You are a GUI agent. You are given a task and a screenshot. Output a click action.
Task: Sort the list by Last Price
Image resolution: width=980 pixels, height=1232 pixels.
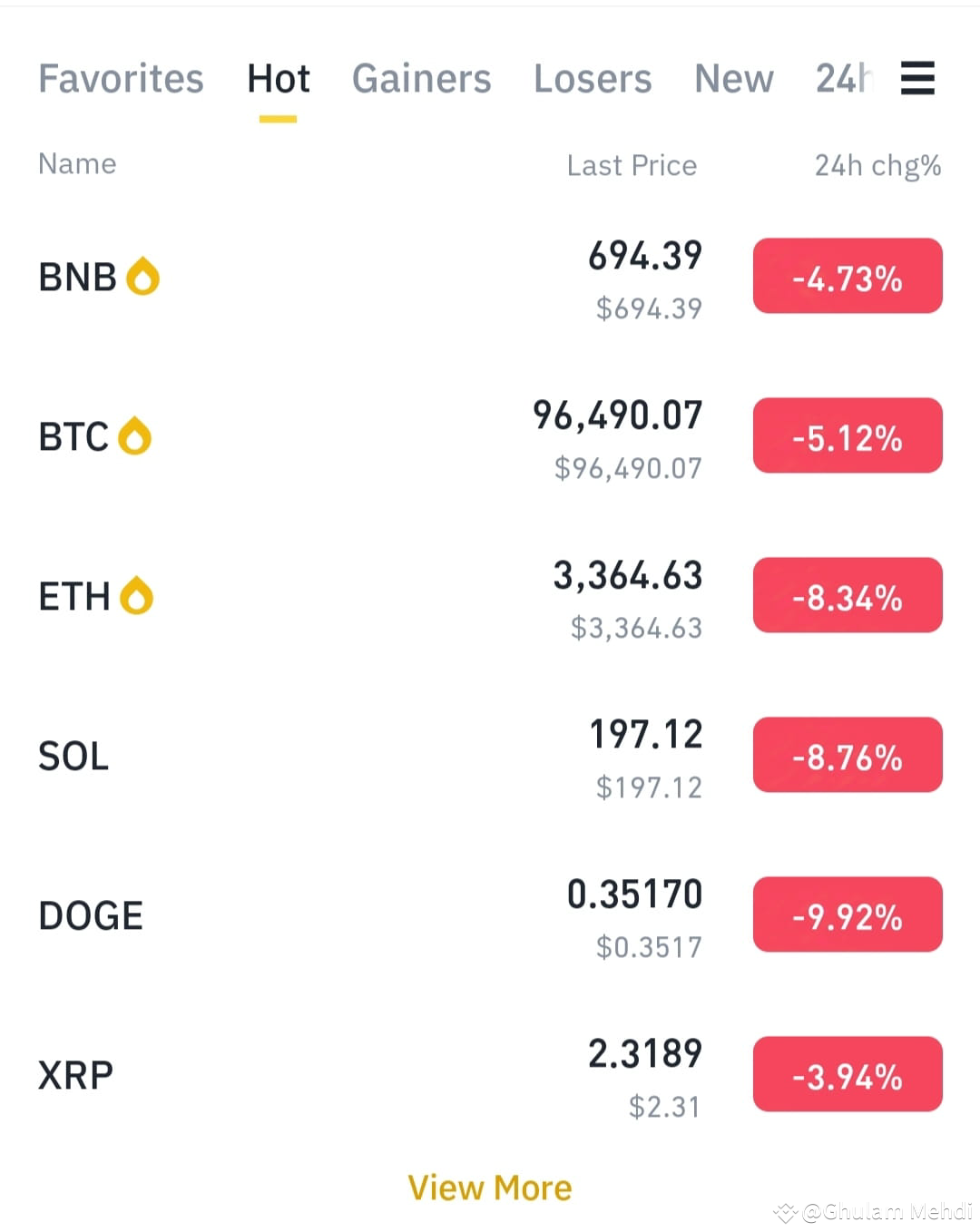632,165
